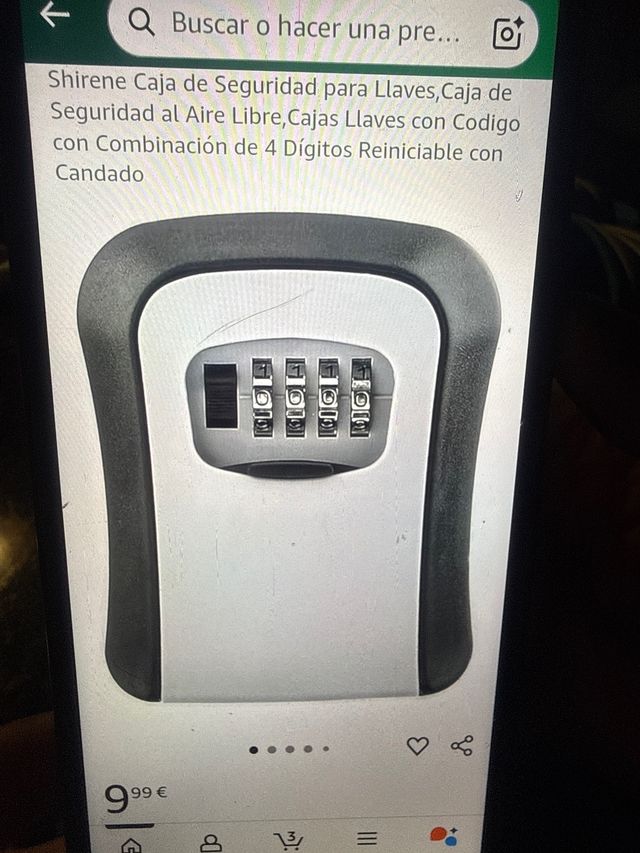
Task: Open the shopping cart with 3 items
Action: click(x=288, y=840)
